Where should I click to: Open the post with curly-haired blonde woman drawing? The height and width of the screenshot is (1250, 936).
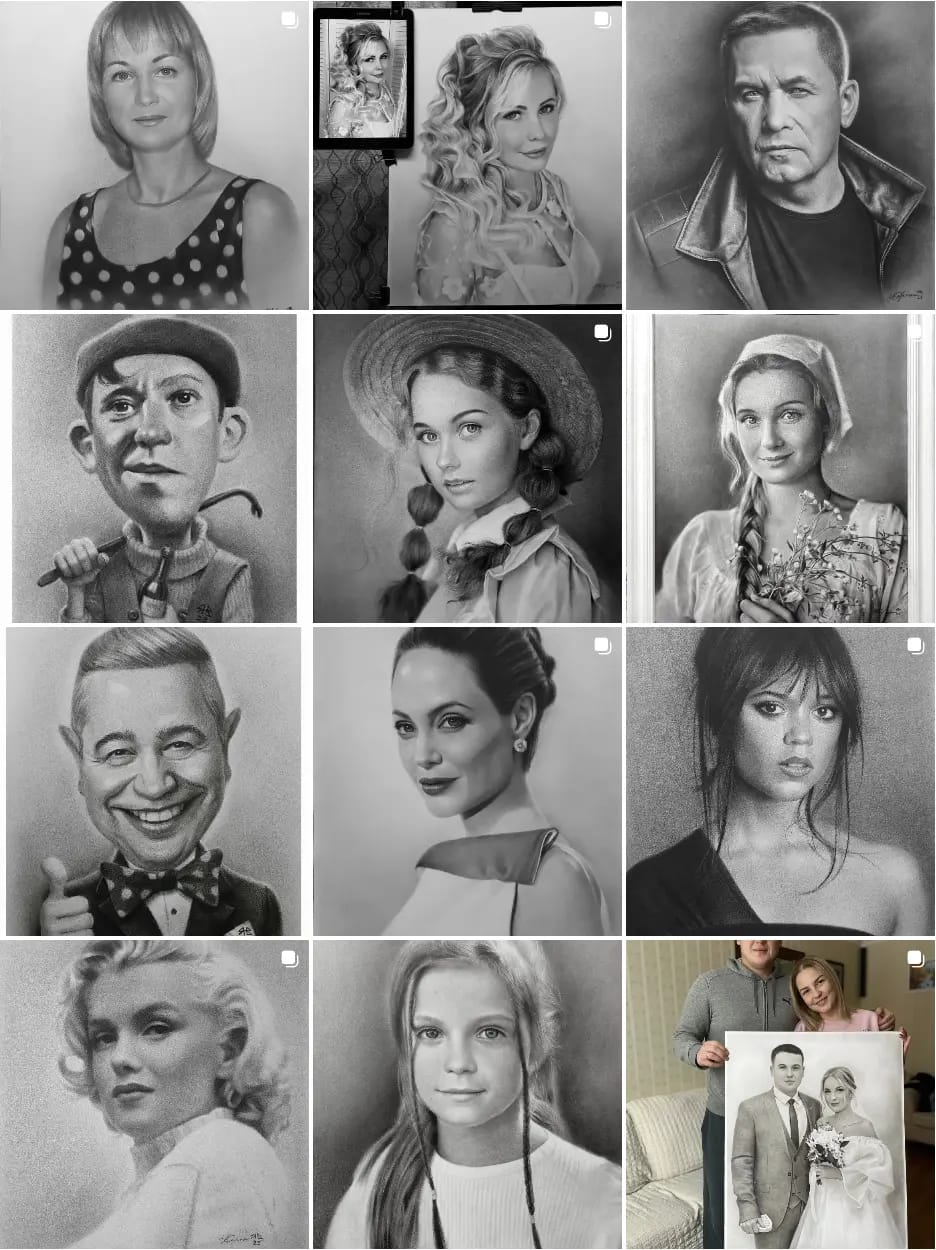(x=467, y=155)
